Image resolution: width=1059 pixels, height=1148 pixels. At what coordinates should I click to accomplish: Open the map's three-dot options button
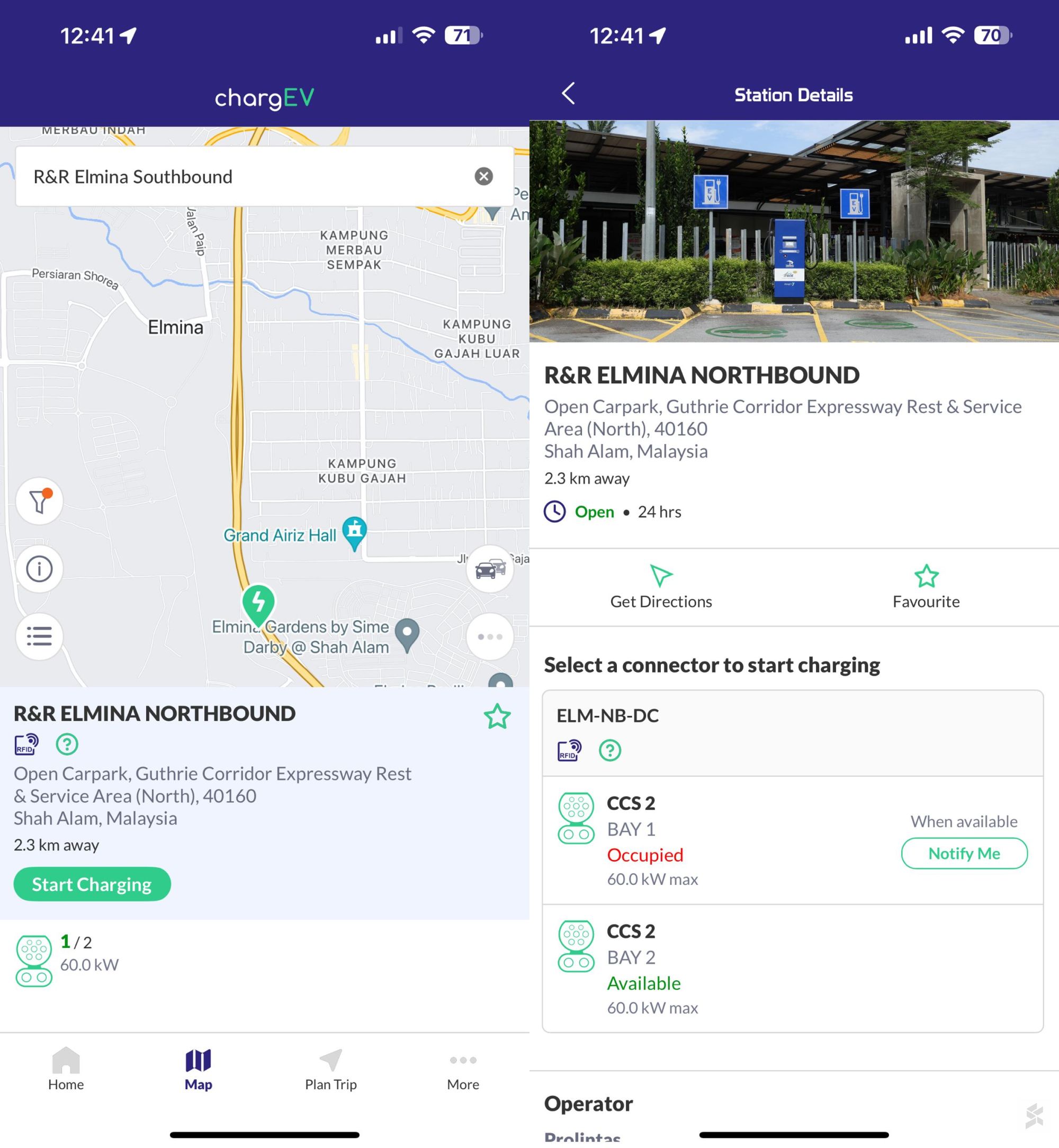click(x=490, y=637)
